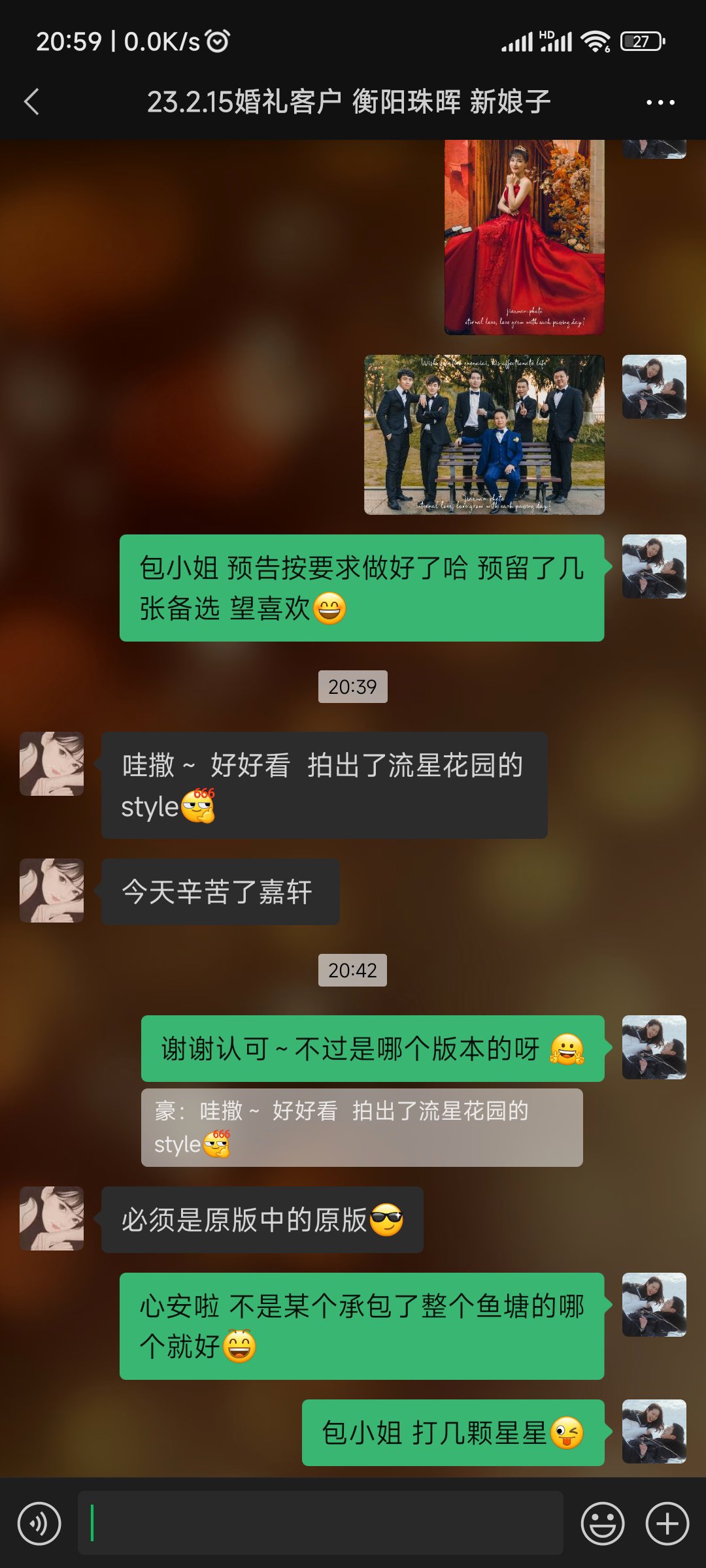706x1568 pixels.
Task: Open the emoji sticker panel
Action: coord(603,1524)
